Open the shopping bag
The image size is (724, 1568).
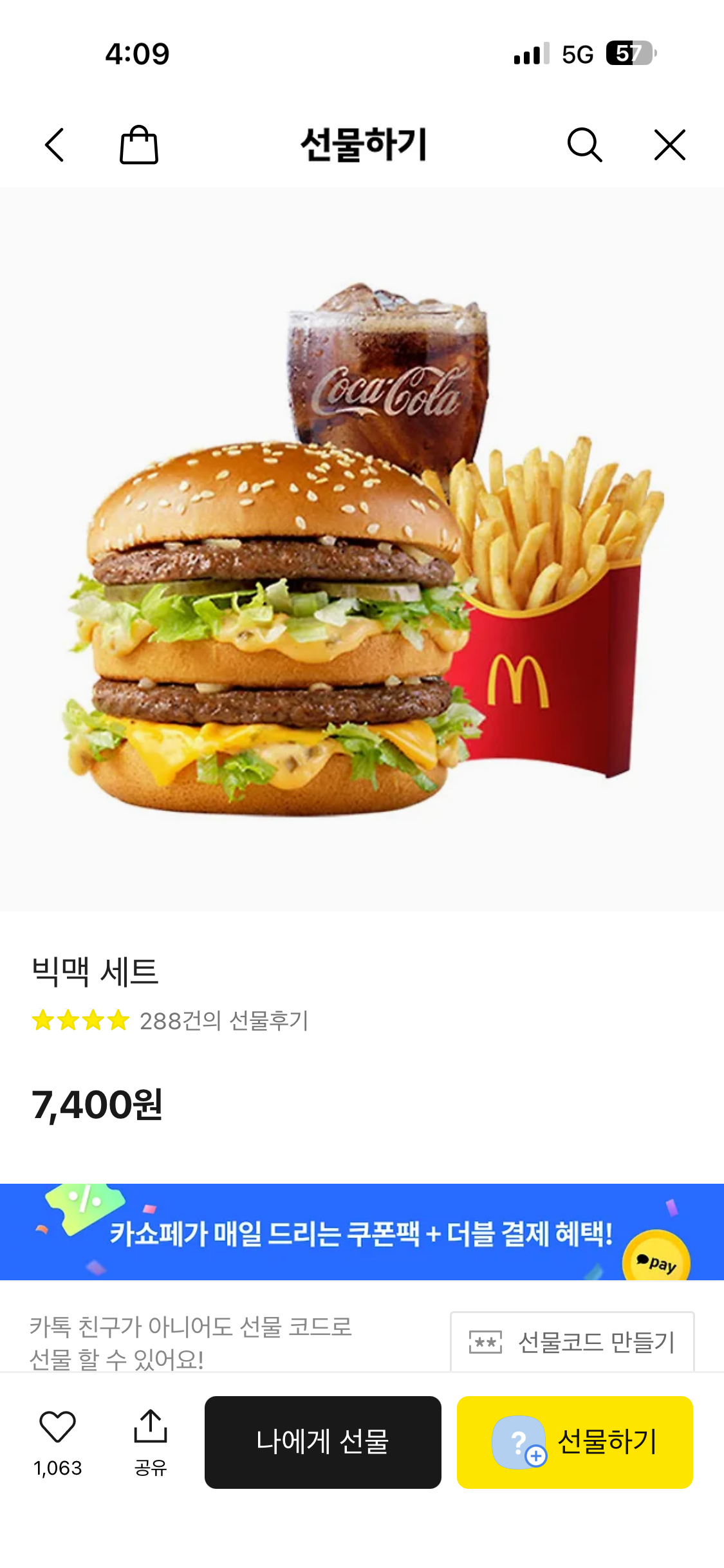[x=139, y=145]
